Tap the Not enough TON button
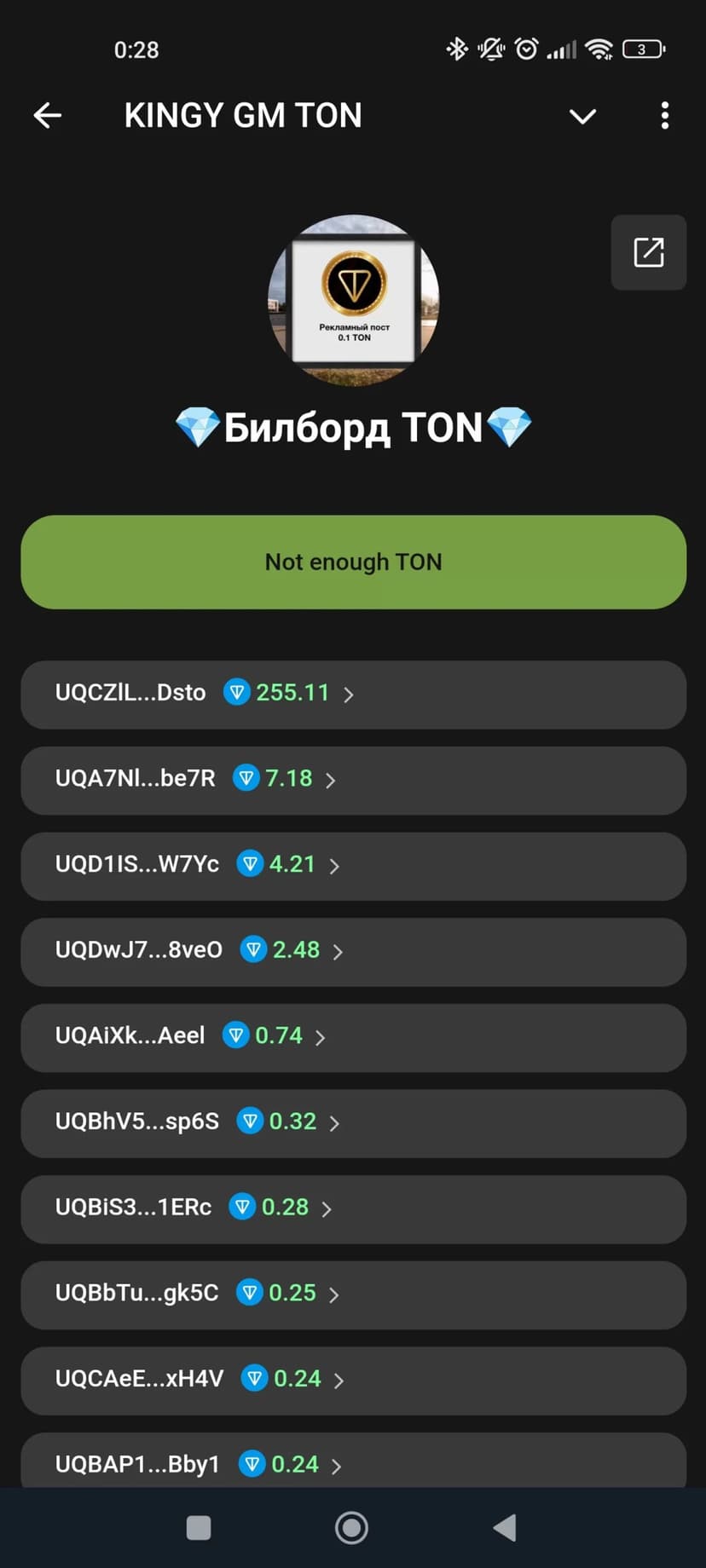Viewport: 706px width, 1568px height. click(353, 562)
